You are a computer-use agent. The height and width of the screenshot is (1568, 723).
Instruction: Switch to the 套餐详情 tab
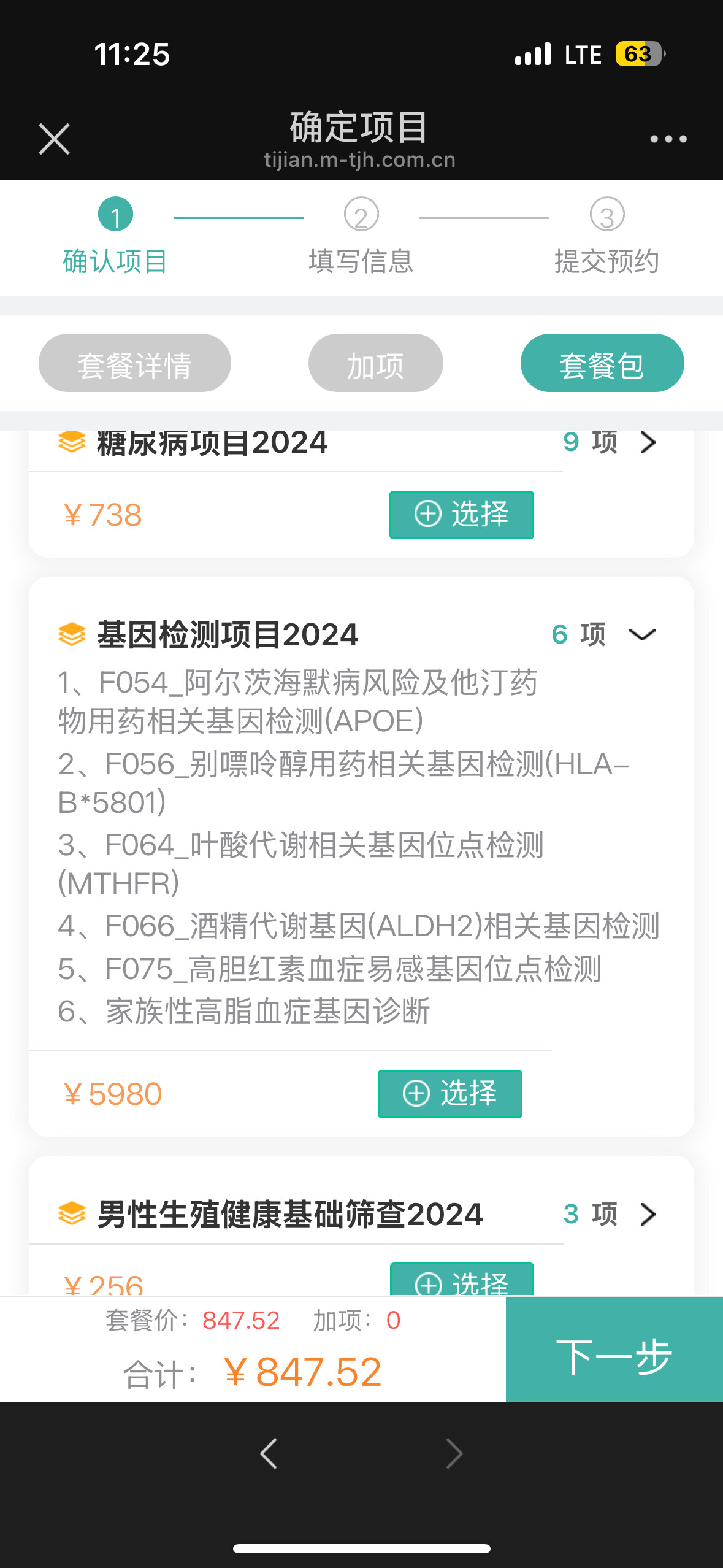[134, 363]
